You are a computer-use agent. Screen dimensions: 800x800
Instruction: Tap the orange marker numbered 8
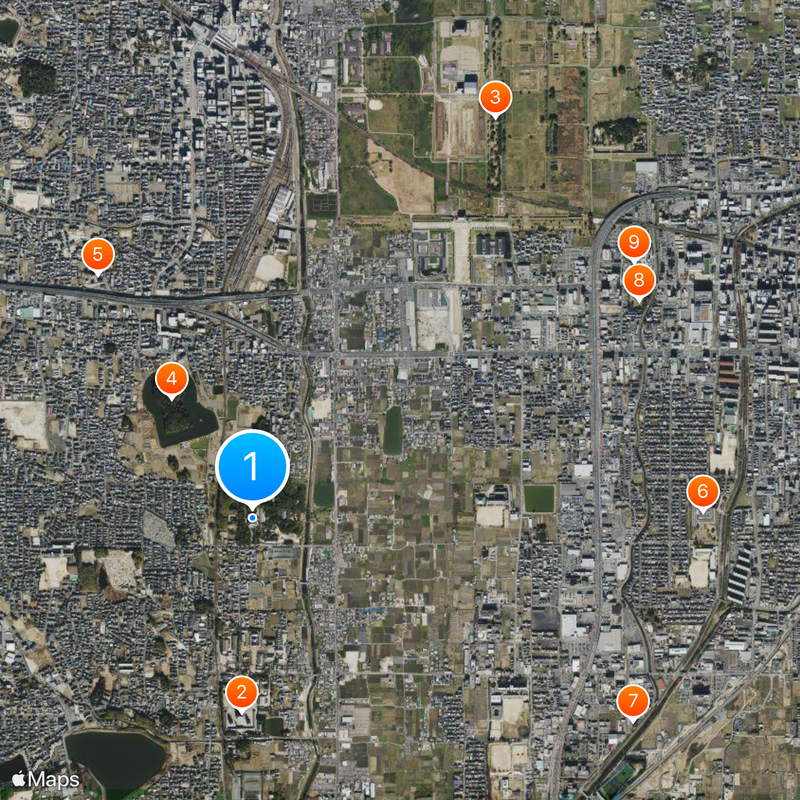point(639,280)
